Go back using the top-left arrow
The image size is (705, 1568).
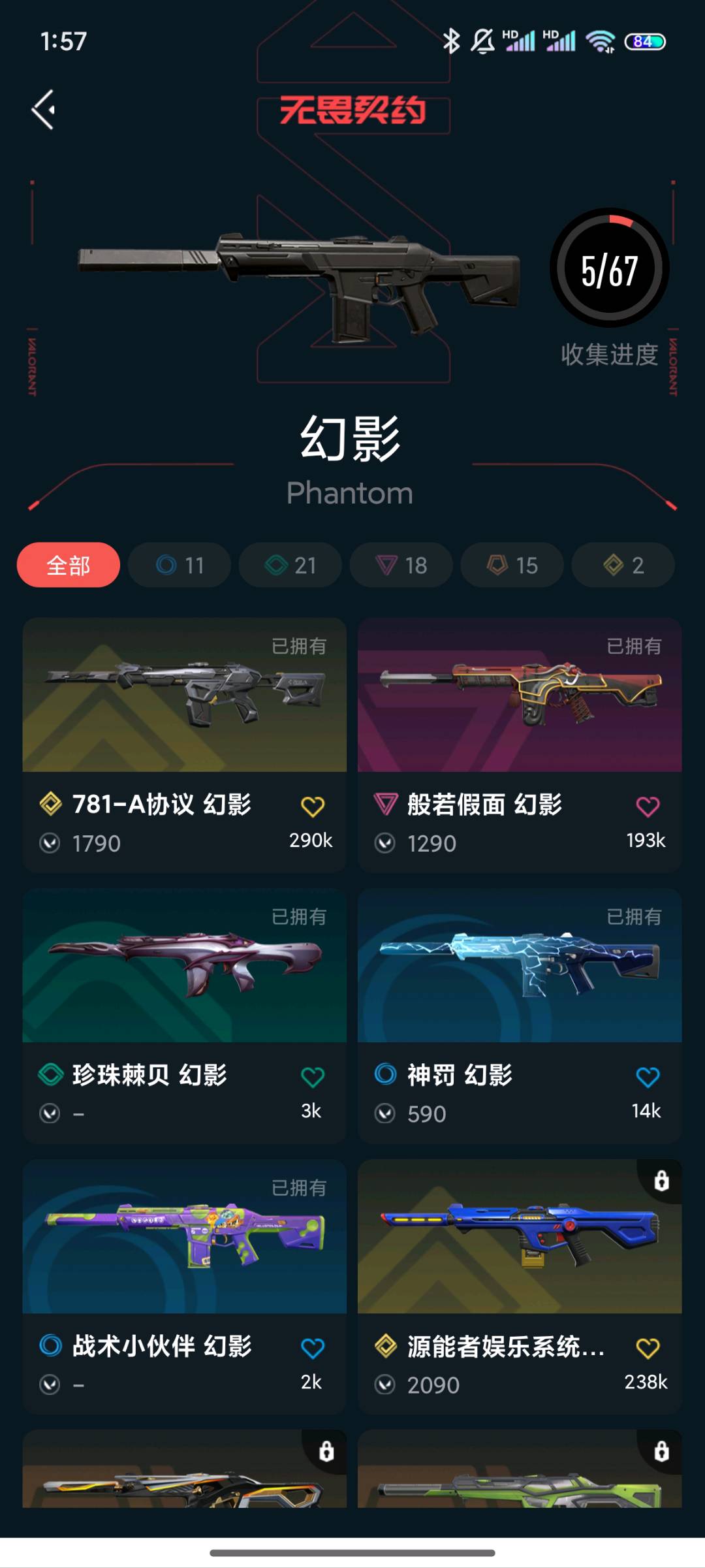(x=44, y=110)
